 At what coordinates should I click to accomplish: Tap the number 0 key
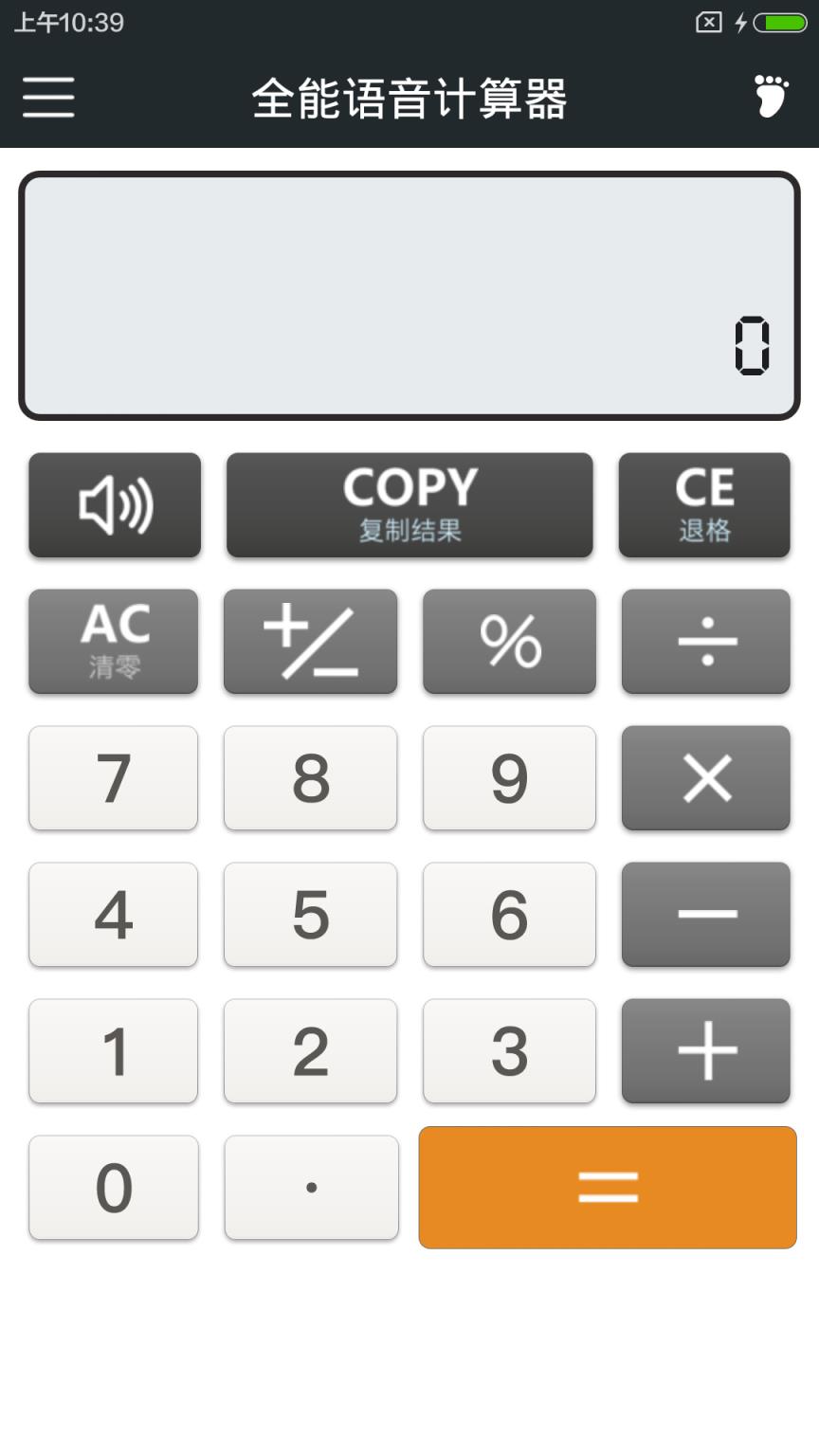pyautogui.click(x=114, y=1188)
